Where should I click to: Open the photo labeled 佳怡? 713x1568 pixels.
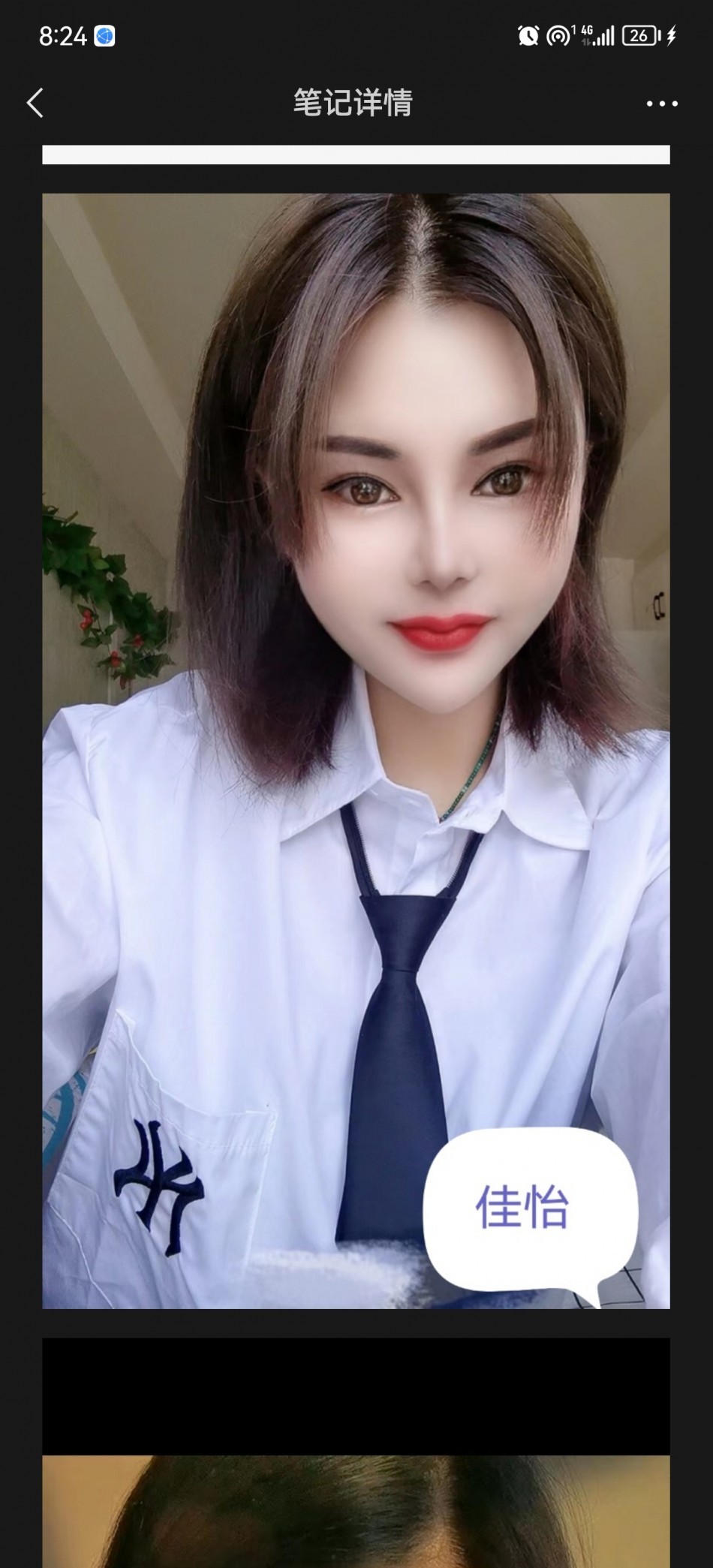356,751
